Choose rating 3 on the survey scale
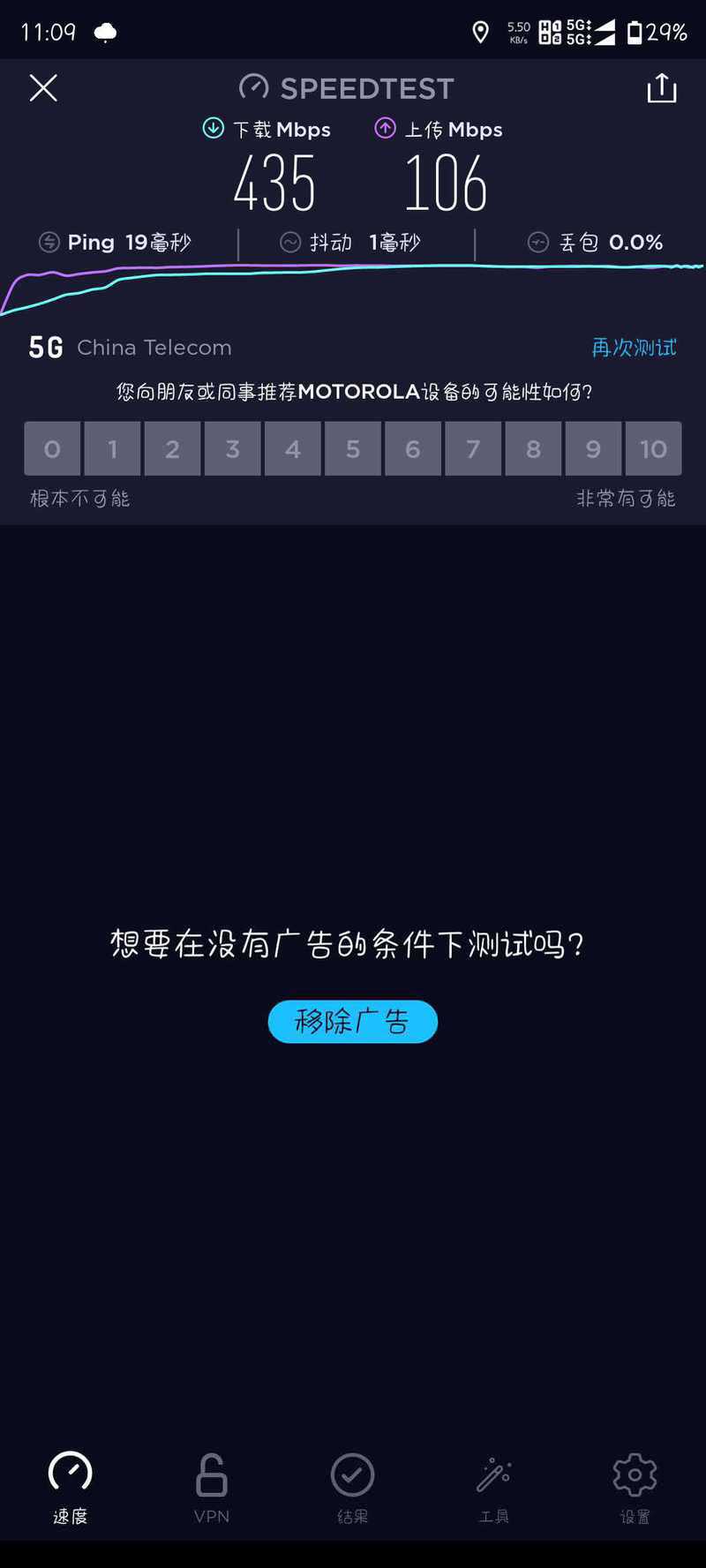The width and height of the screenshot is (706, 1568). point(233,449)
